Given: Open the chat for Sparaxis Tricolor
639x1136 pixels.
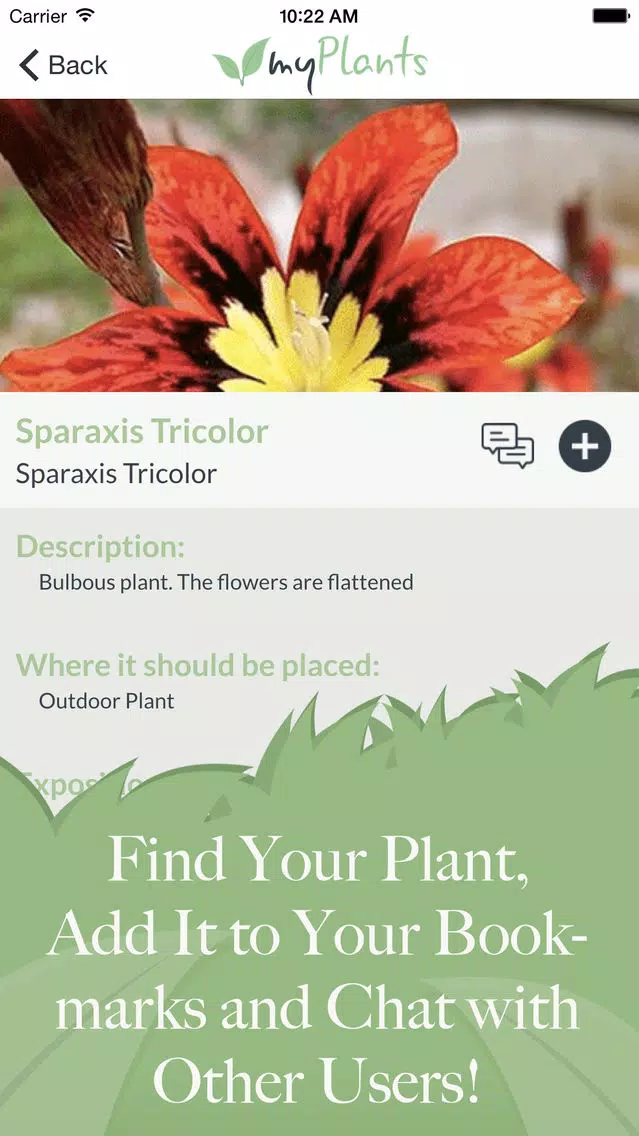Looking at the screenshot, I should pos(507,446).
